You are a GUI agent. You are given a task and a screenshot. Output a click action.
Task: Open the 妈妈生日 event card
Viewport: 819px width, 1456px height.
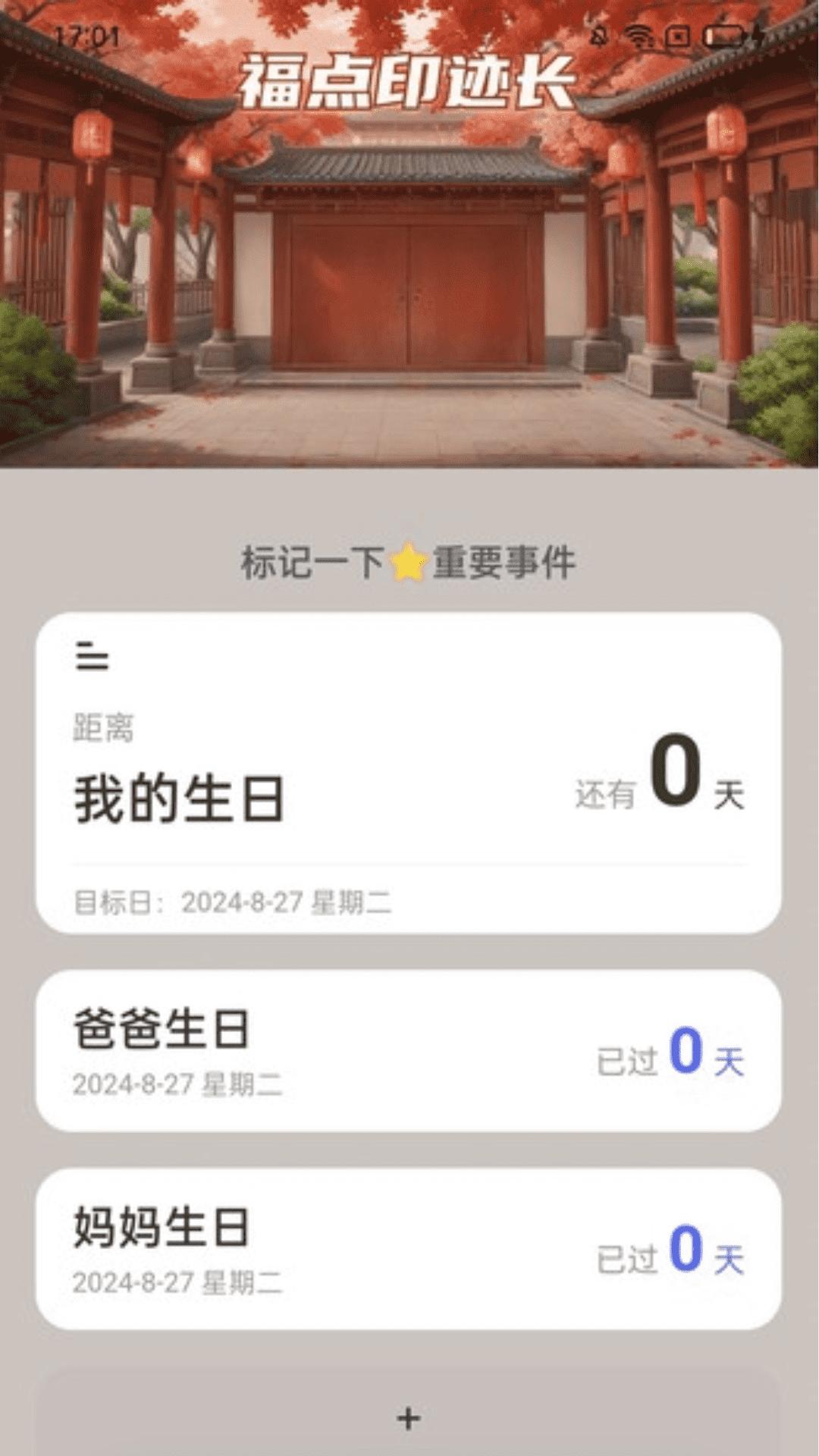tap(408, 1249)
